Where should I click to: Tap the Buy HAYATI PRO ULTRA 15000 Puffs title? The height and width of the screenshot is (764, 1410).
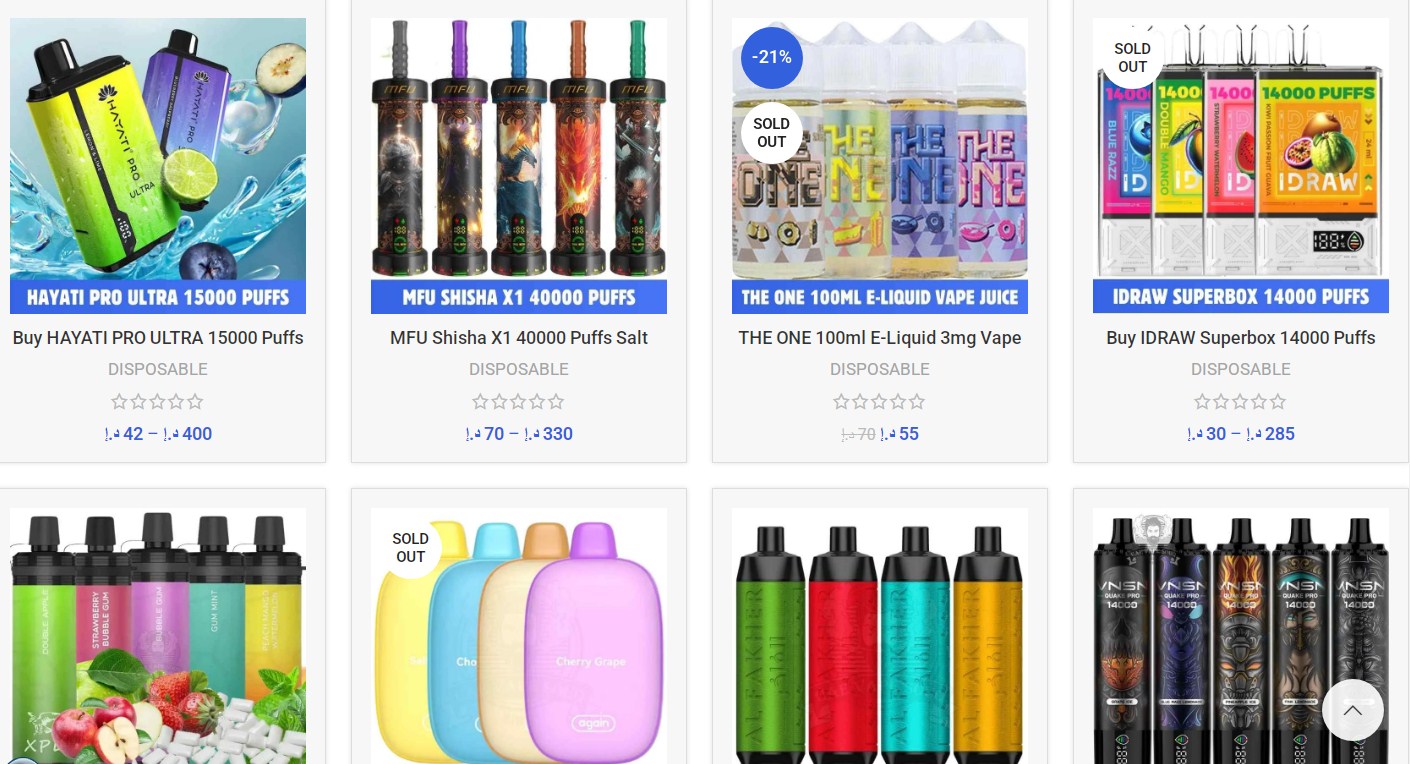tap(158, 338)
